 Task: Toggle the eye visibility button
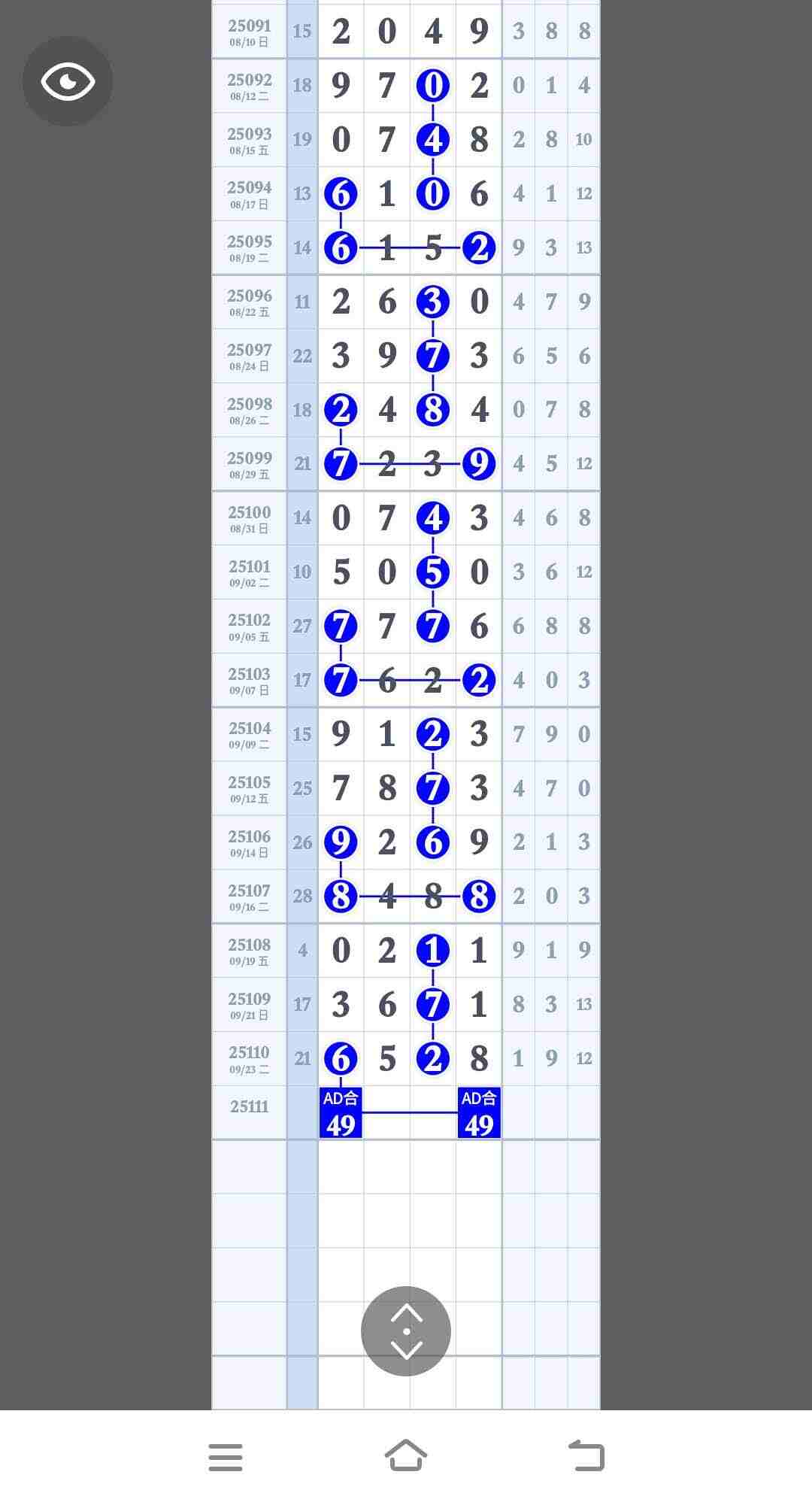[68, 81]
